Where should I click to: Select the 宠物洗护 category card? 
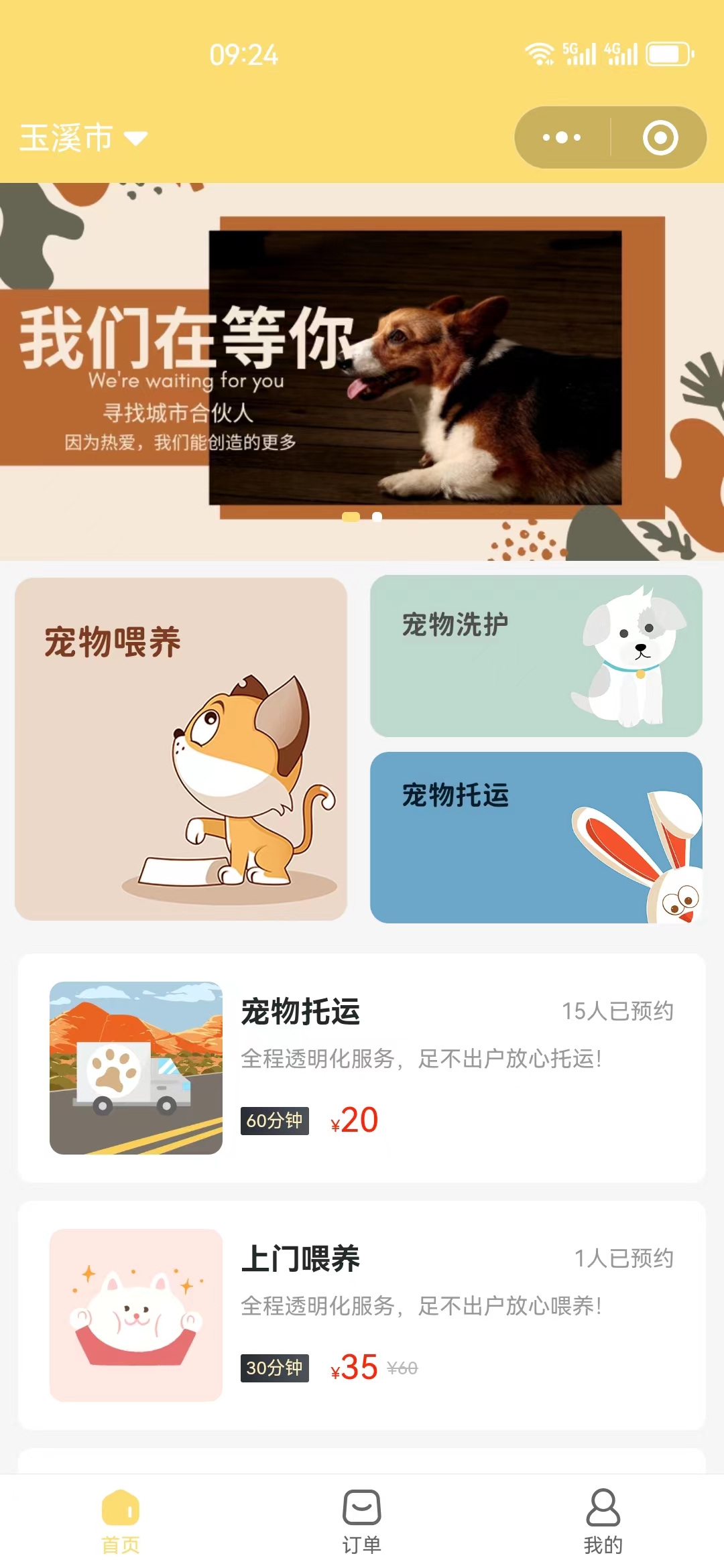click(x=536, y=656)
